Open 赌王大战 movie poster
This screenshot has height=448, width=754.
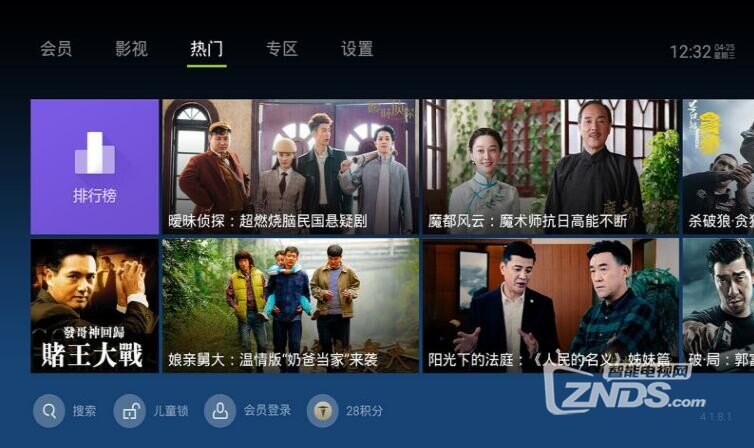(95, 305)
